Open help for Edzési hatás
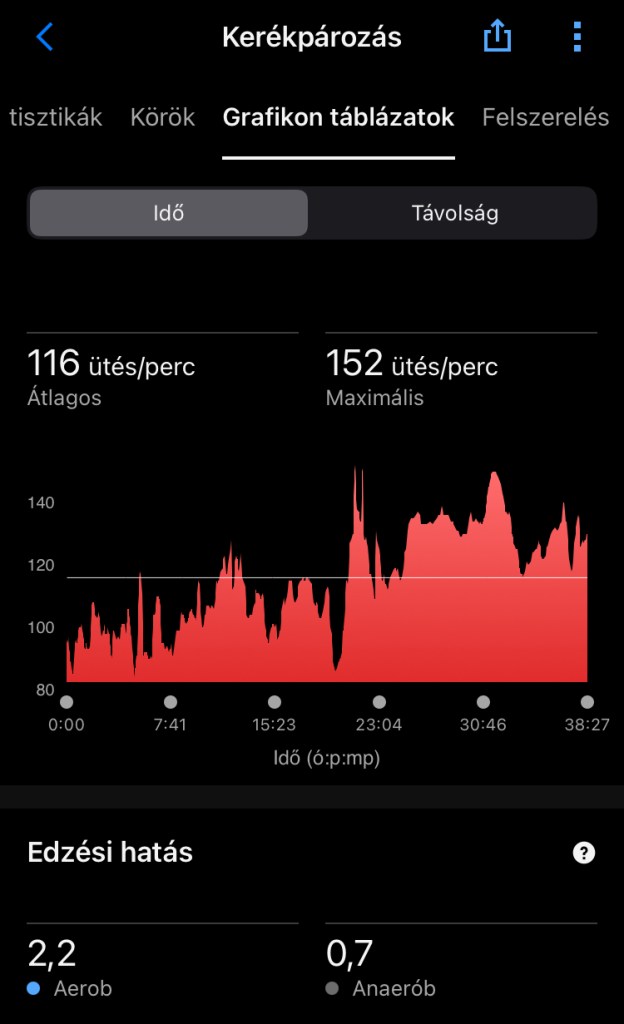The image size is (624, 1024). (x=583, y=852)
